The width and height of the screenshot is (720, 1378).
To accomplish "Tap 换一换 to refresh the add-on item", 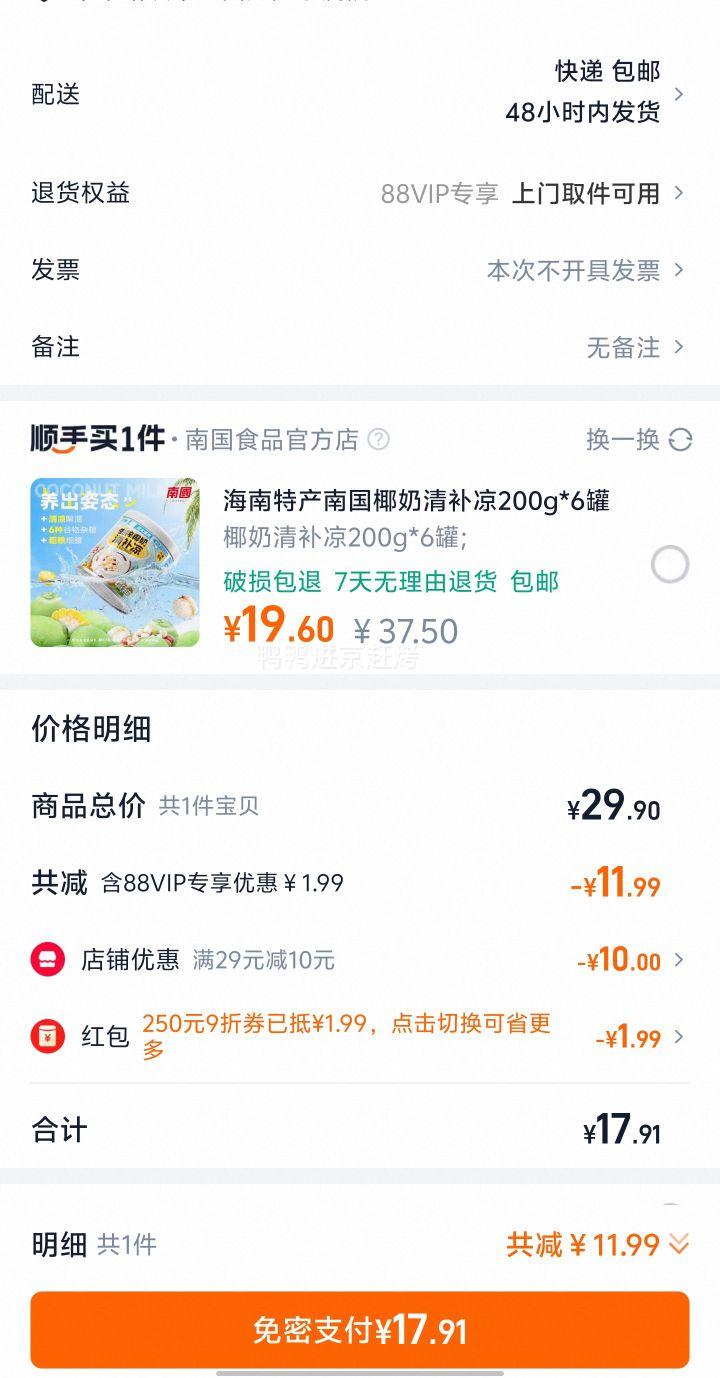I will [638, 439].
